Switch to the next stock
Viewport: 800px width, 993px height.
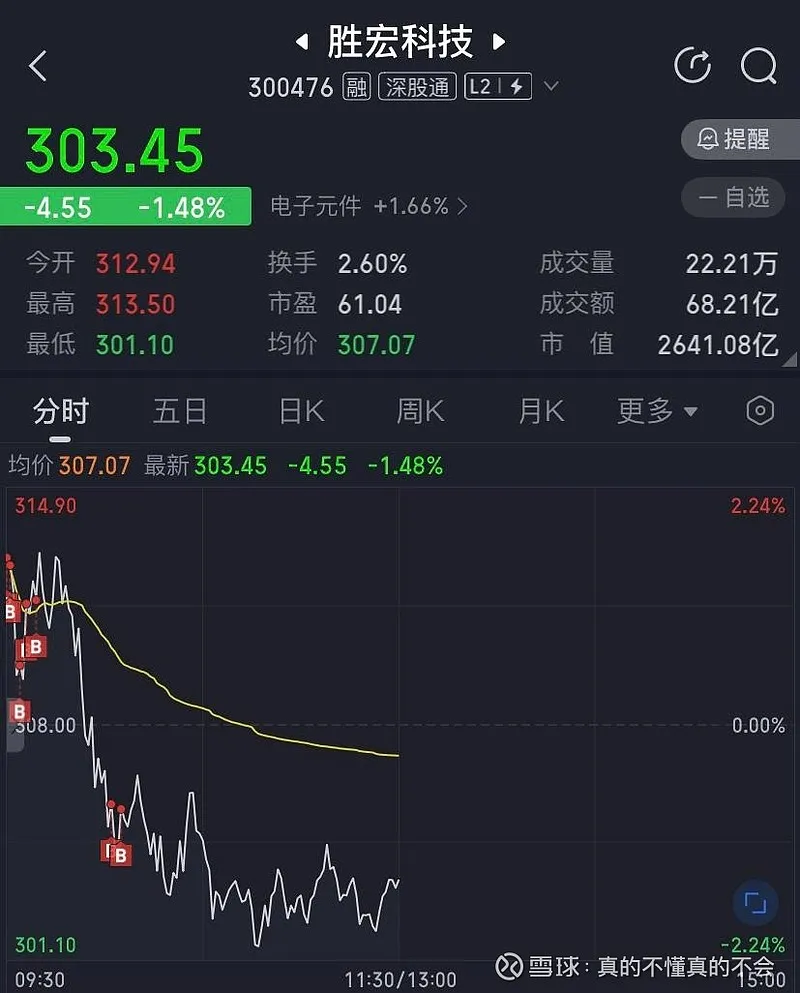coord(499,42)
